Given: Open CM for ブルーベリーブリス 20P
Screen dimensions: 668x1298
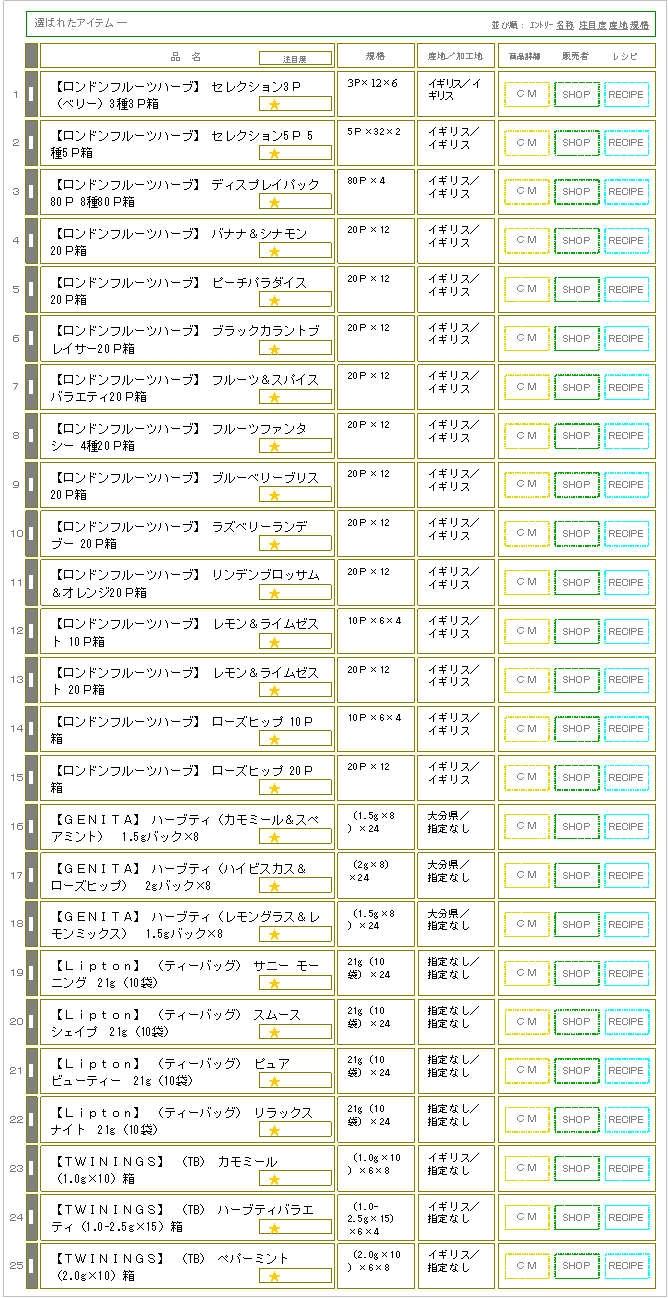Looking at the screenshot, I should (526, 485).
